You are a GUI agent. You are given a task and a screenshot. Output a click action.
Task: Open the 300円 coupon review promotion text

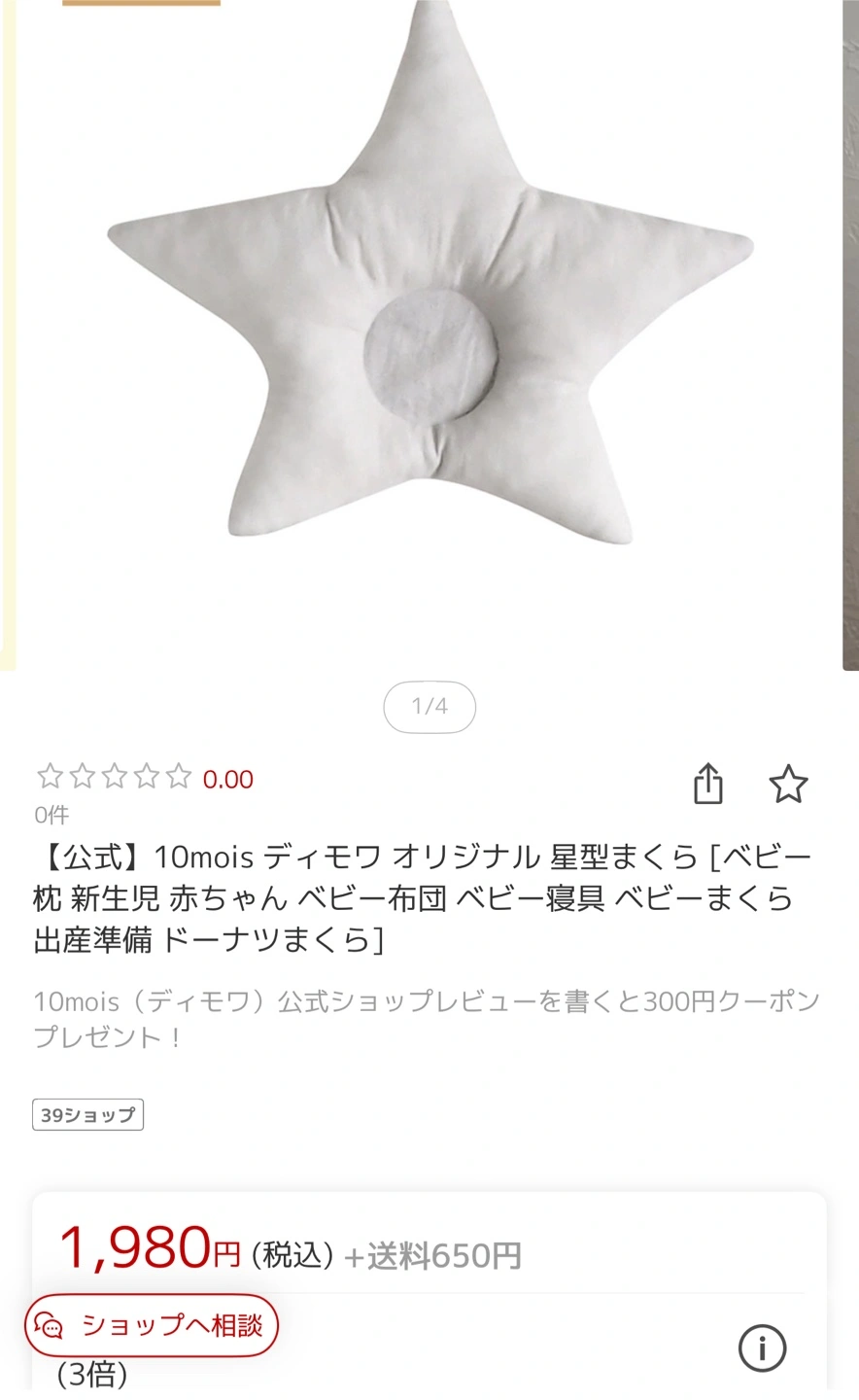427,1018
